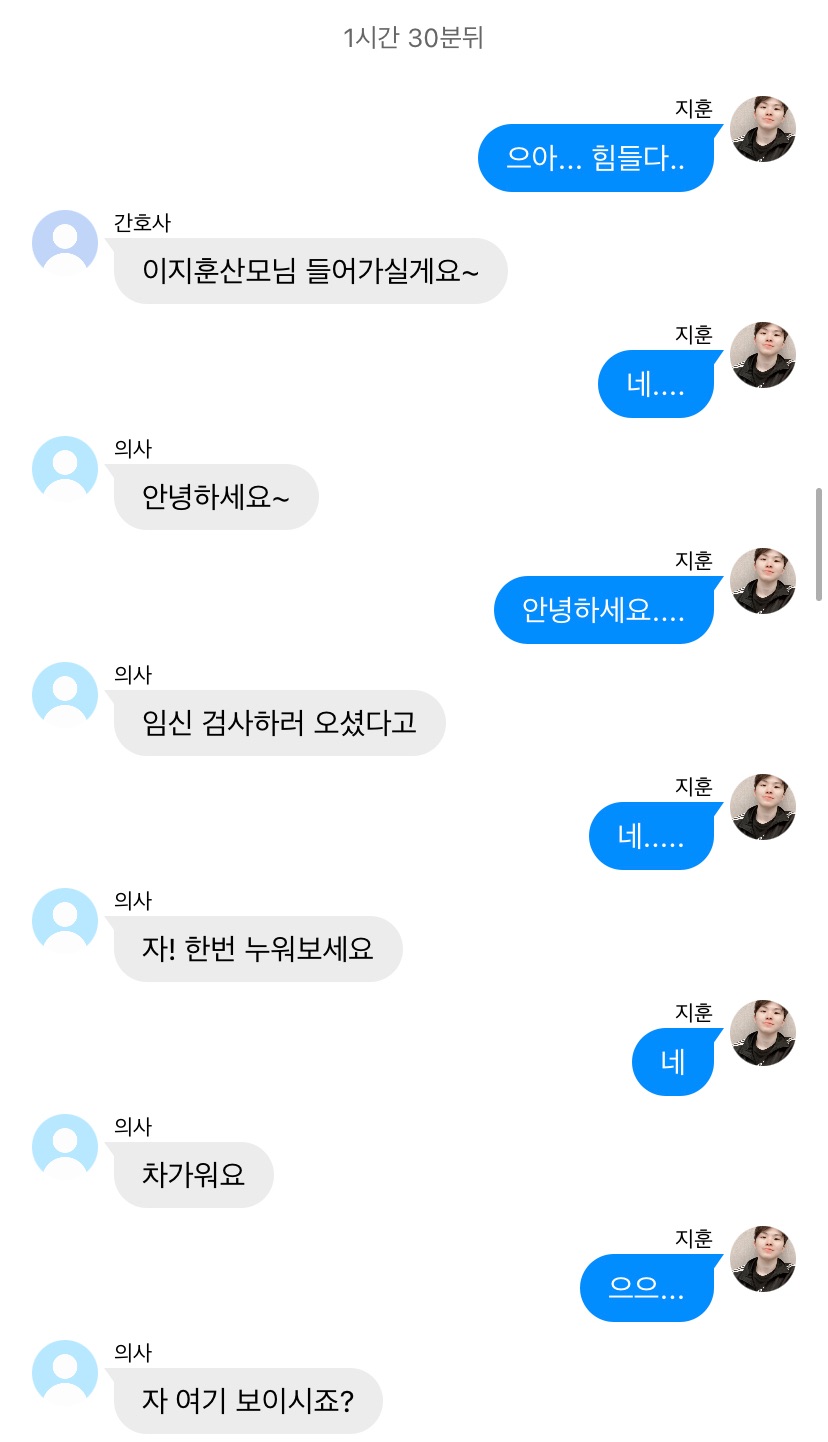Tap the scrollbar handle on the right edge
This screenshot has height=1442, width=828.
(x=819, y=544)
